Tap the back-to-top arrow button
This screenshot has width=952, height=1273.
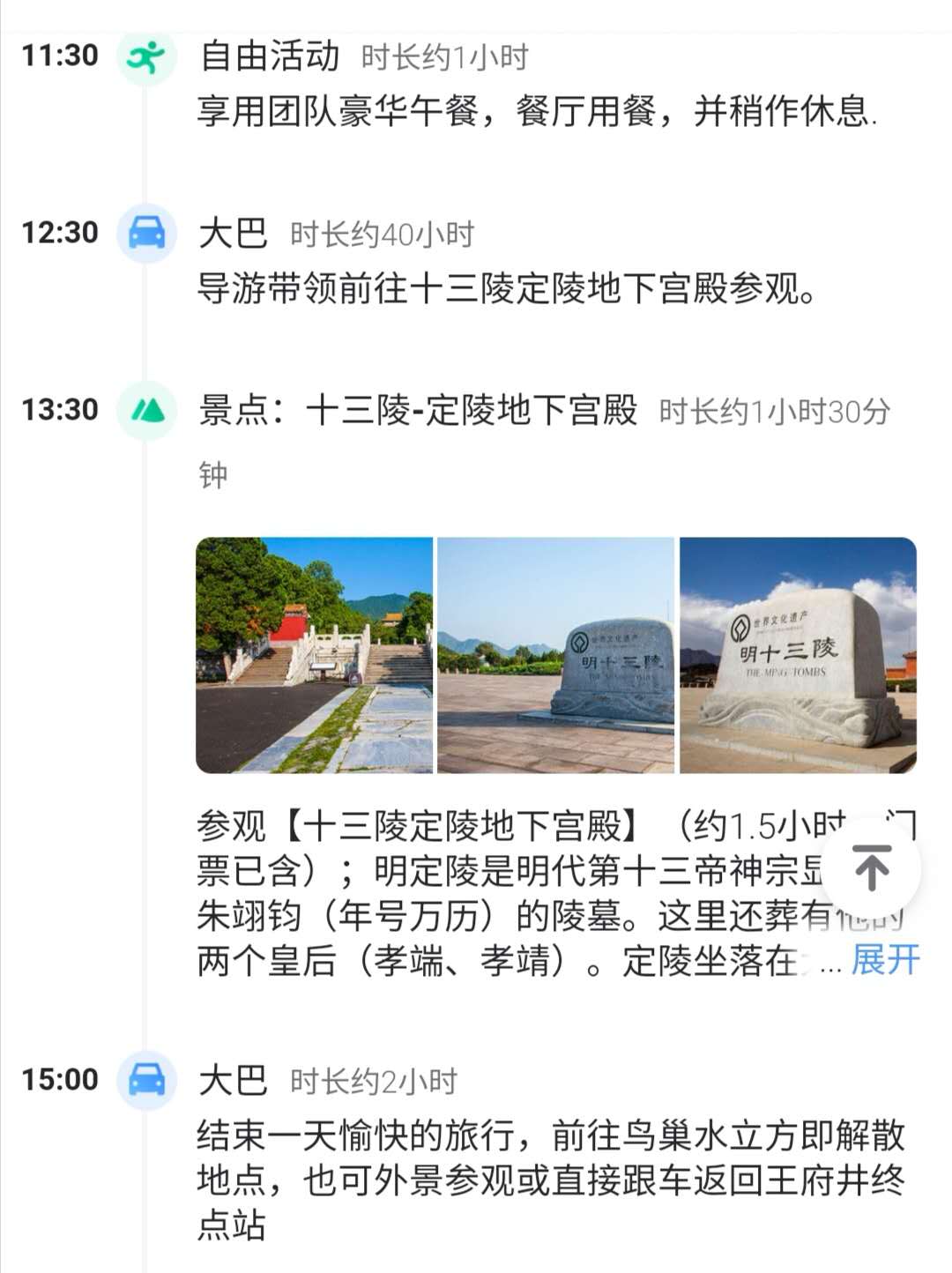[872, 868]
